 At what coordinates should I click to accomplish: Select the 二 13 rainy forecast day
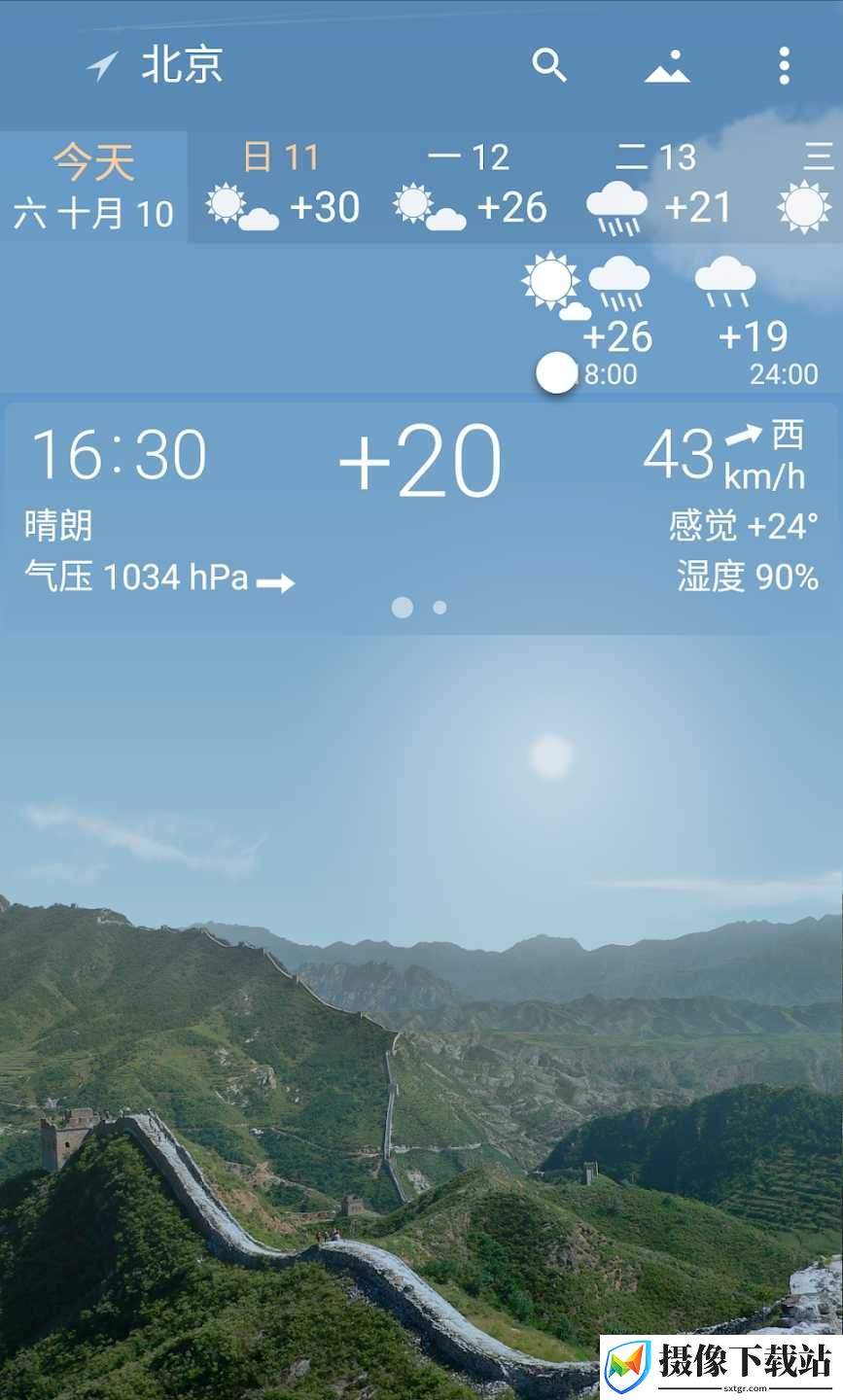pyautogui.click(x=656, y=187)
